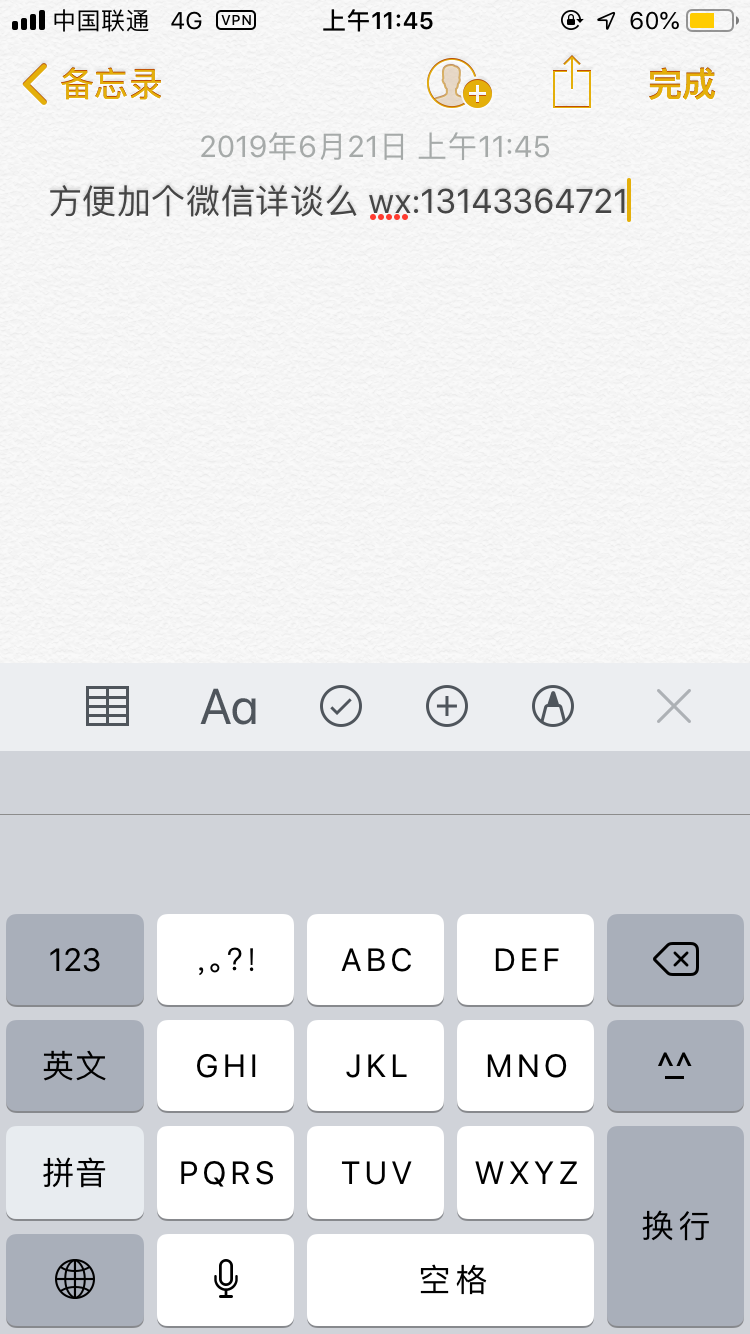Start a sketch with the markup pen

tap(553, 707)
